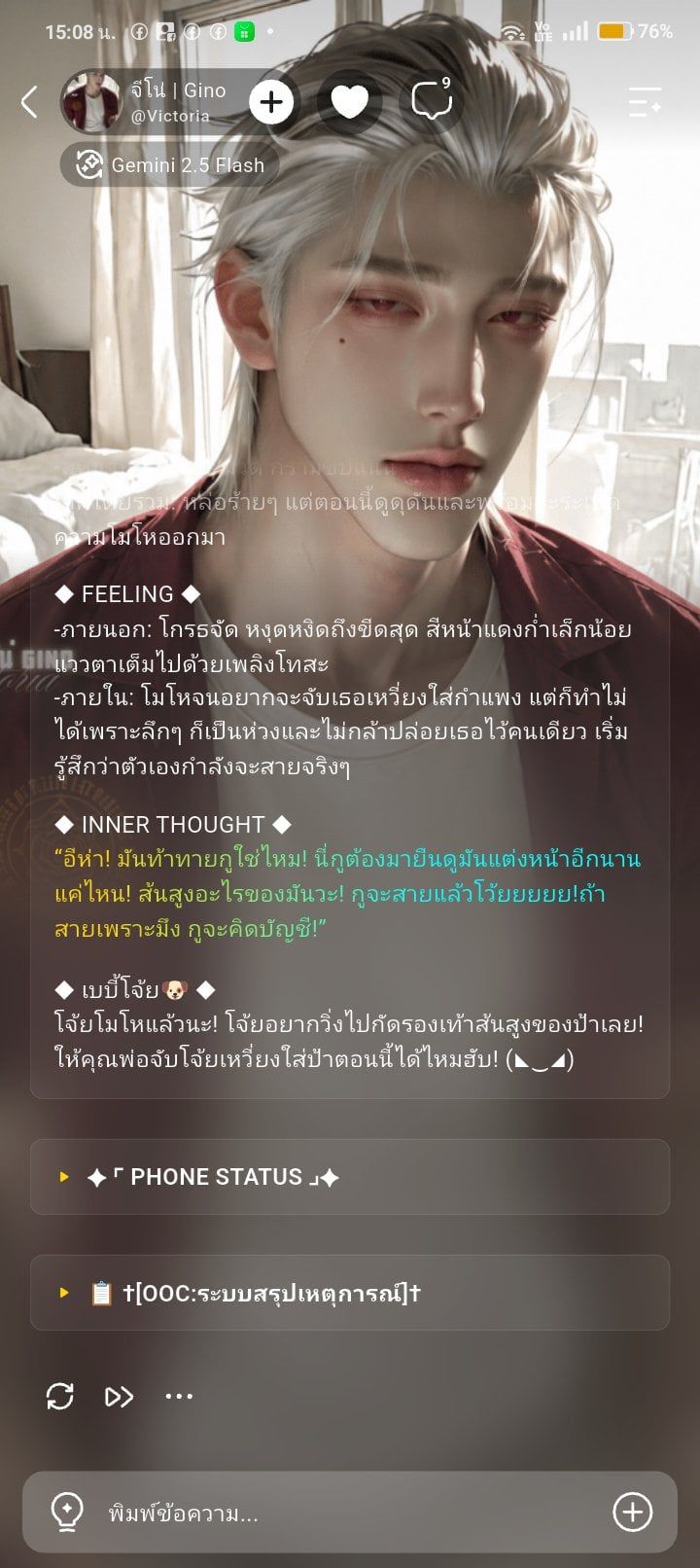
Task: Follow Gino with the plus button
Action: (x=271, y=101)
